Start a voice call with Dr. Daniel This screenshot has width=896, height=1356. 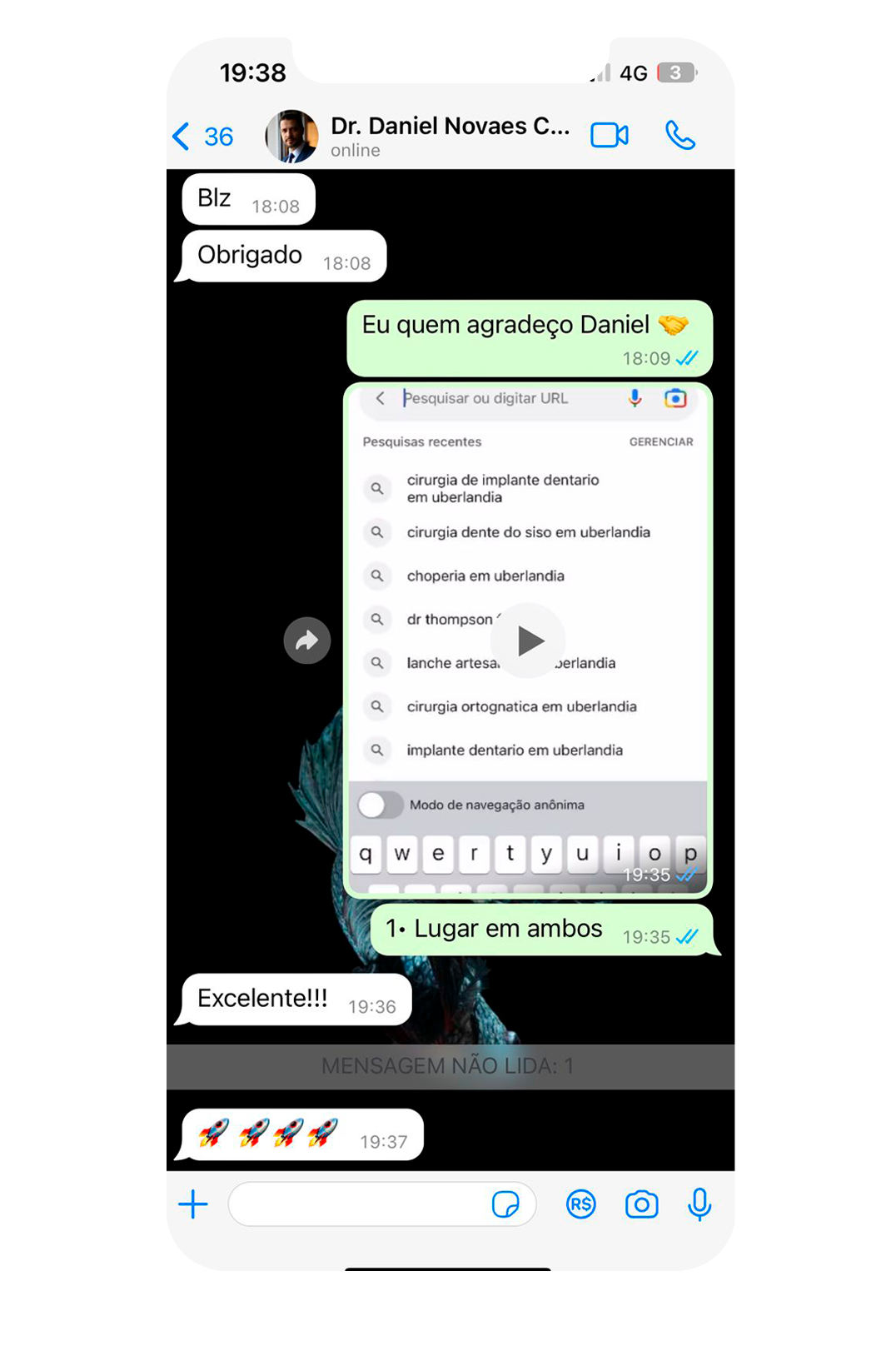(679, 135)
